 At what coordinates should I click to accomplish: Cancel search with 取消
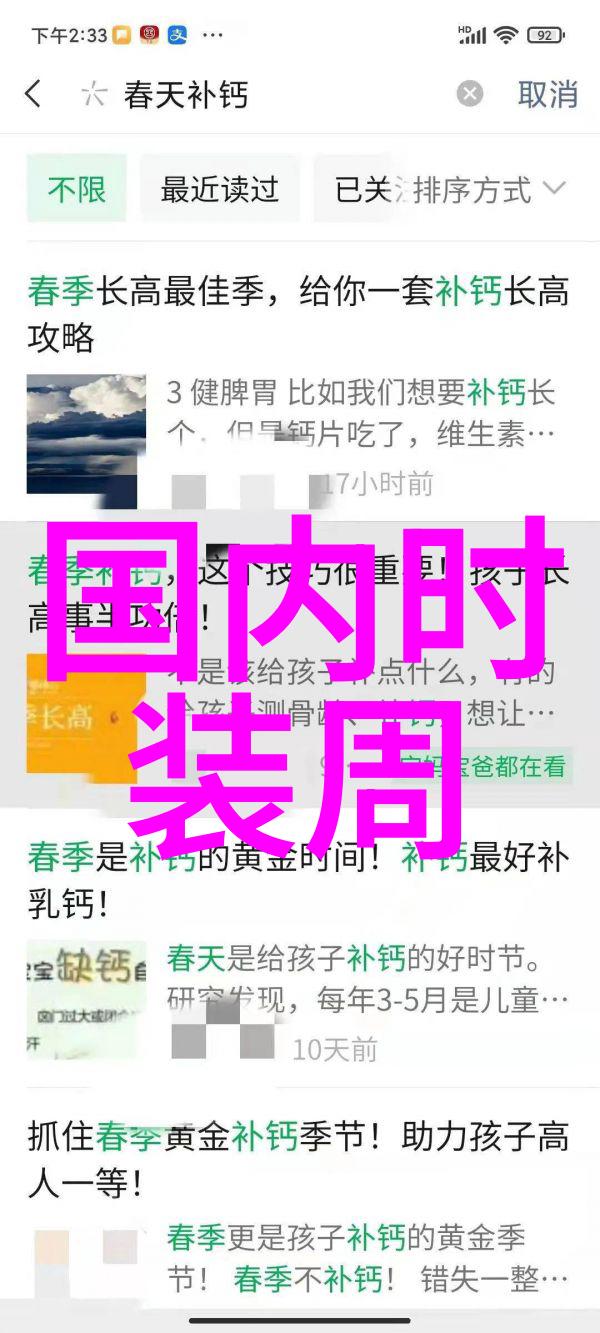547,95
